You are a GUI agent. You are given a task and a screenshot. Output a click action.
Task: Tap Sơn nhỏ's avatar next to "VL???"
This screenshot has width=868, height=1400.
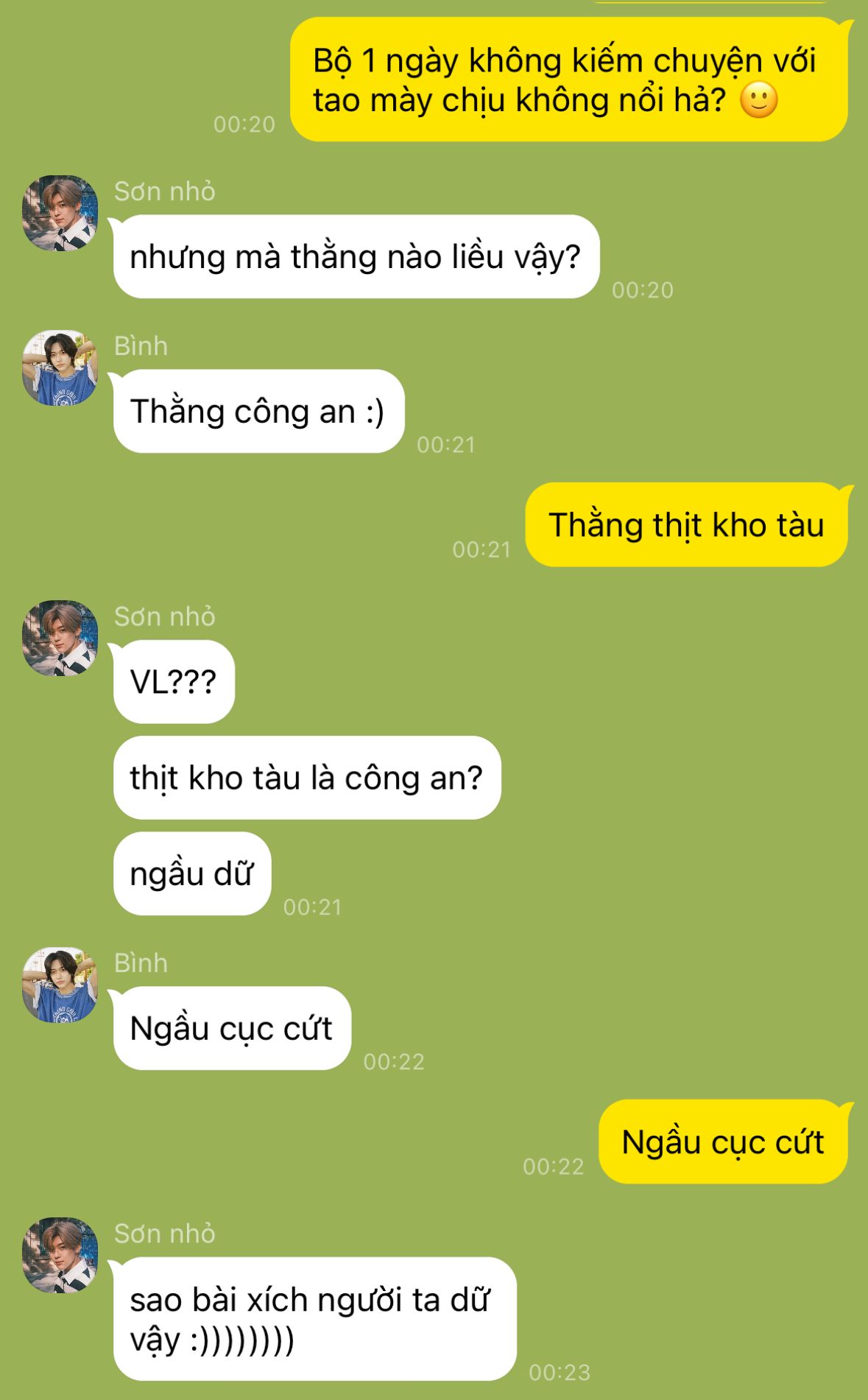click(x=60, y=638)
